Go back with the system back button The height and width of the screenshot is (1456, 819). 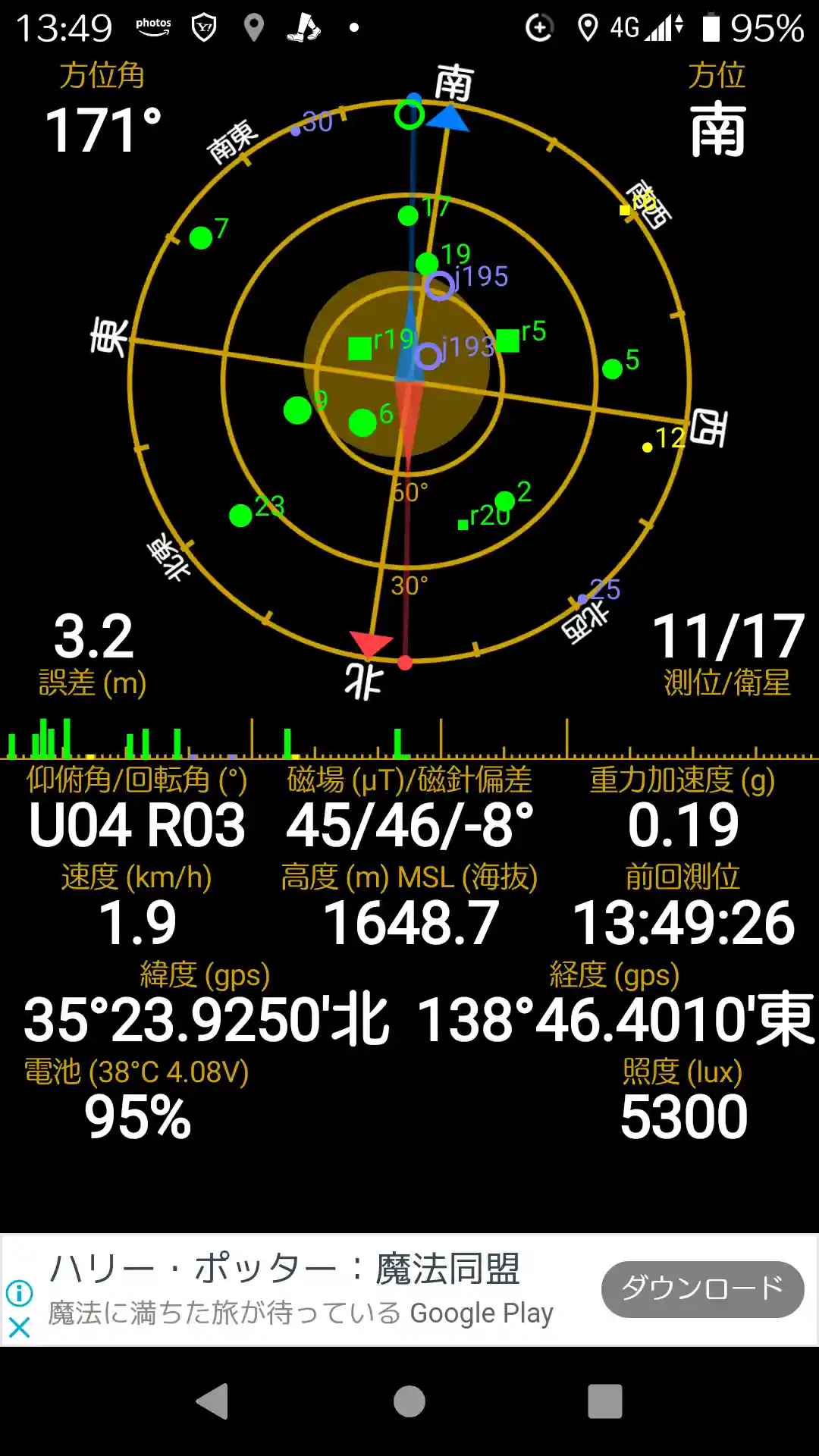[x=212, y=1401]
